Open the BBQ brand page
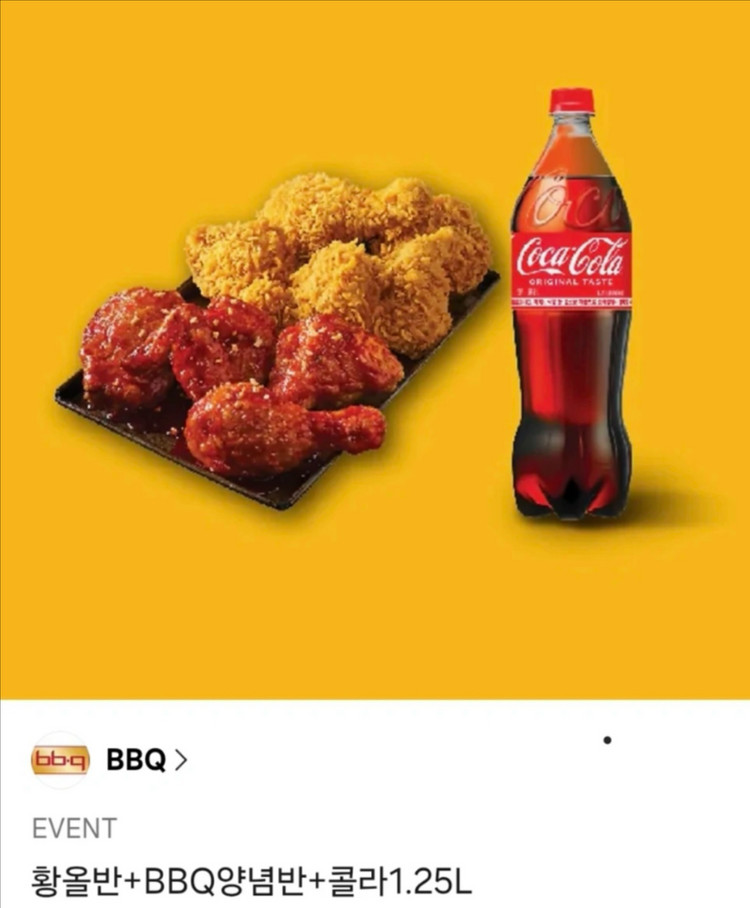 145,760
